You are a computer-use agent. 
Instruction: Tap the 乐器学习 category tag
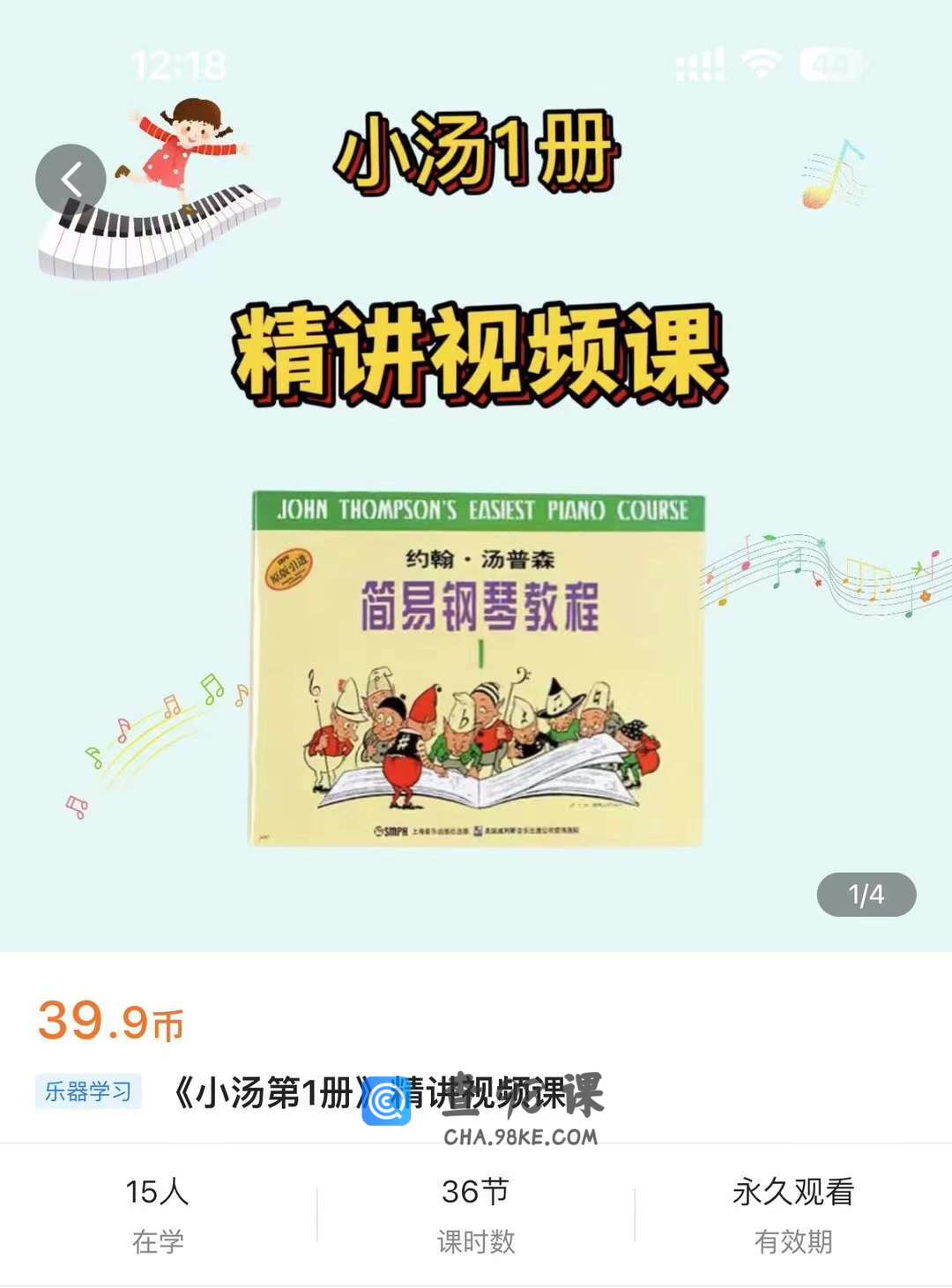(x=88, y=1091)
